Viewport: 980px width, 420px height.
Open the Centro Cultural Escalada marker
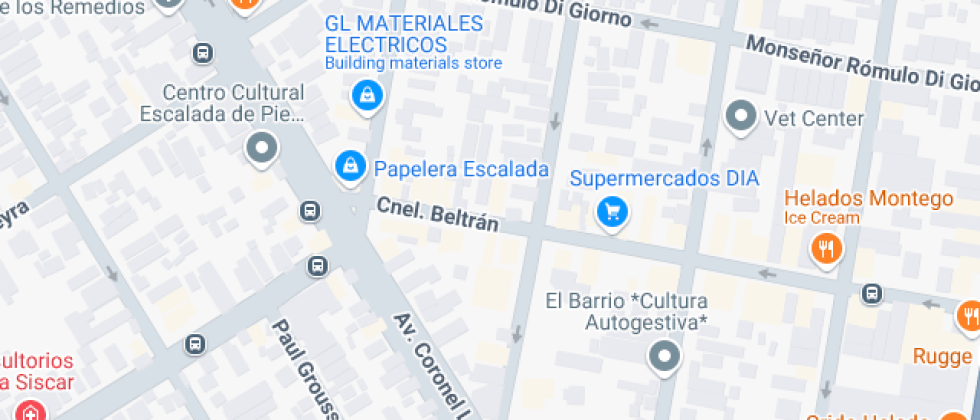point(261,149)
